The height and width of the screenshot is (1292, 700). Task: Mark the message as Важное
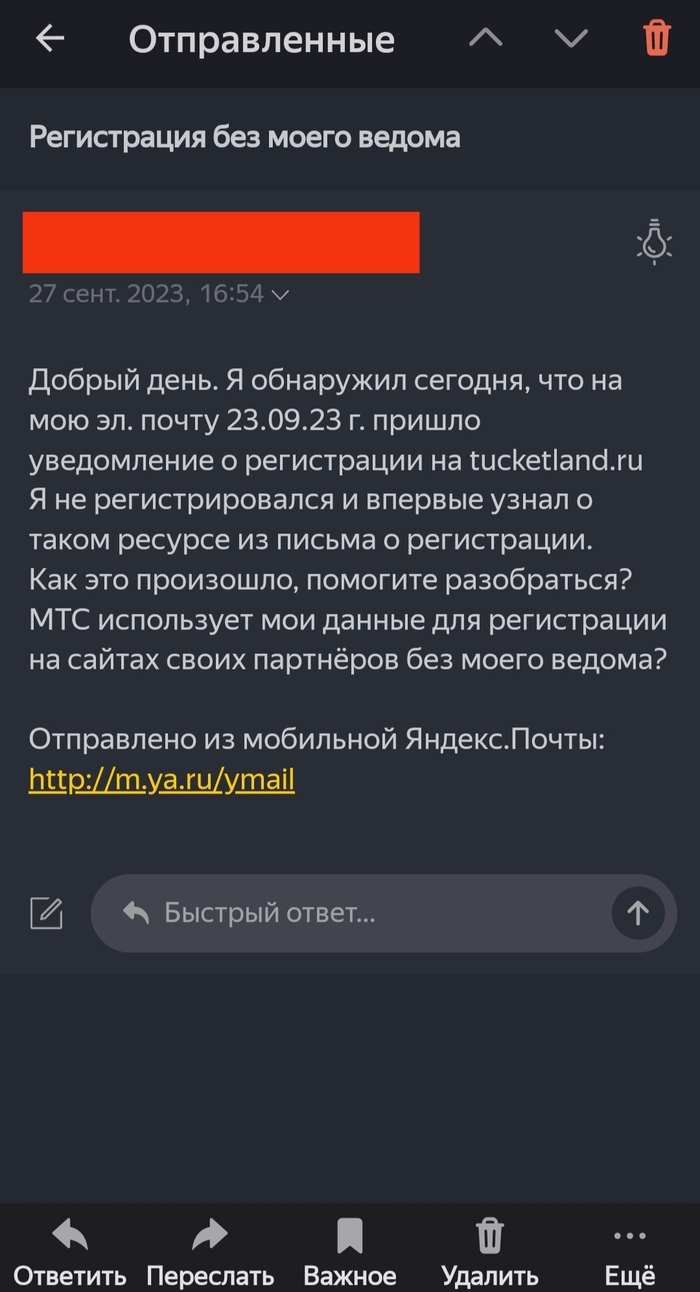click(x=350, y=1252)
